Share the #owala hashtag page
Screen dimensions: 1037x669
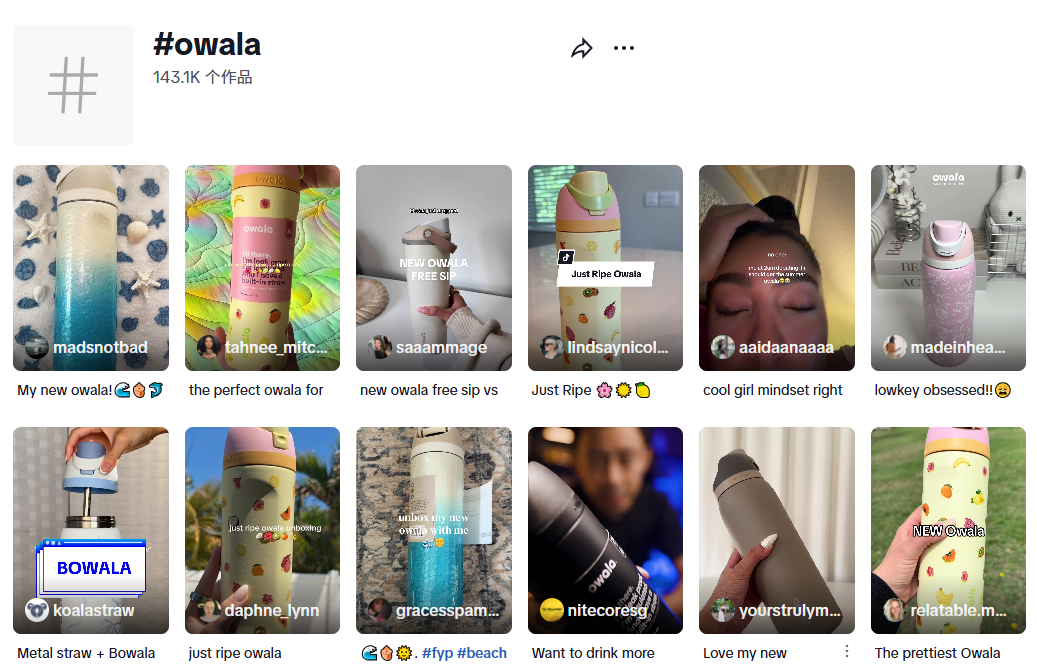click(x=582, y=48)
